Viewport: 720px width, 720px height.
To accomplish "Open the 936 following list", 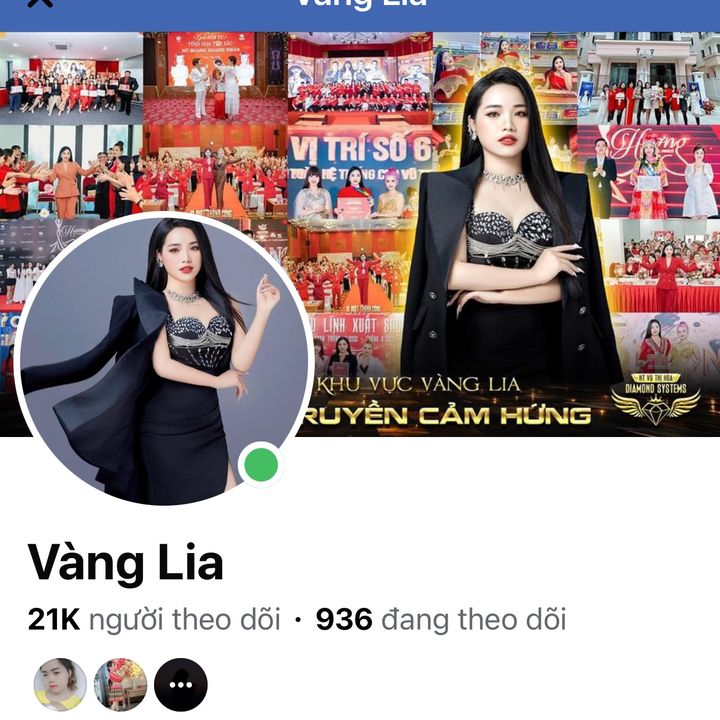I will [x=440, y=620].
